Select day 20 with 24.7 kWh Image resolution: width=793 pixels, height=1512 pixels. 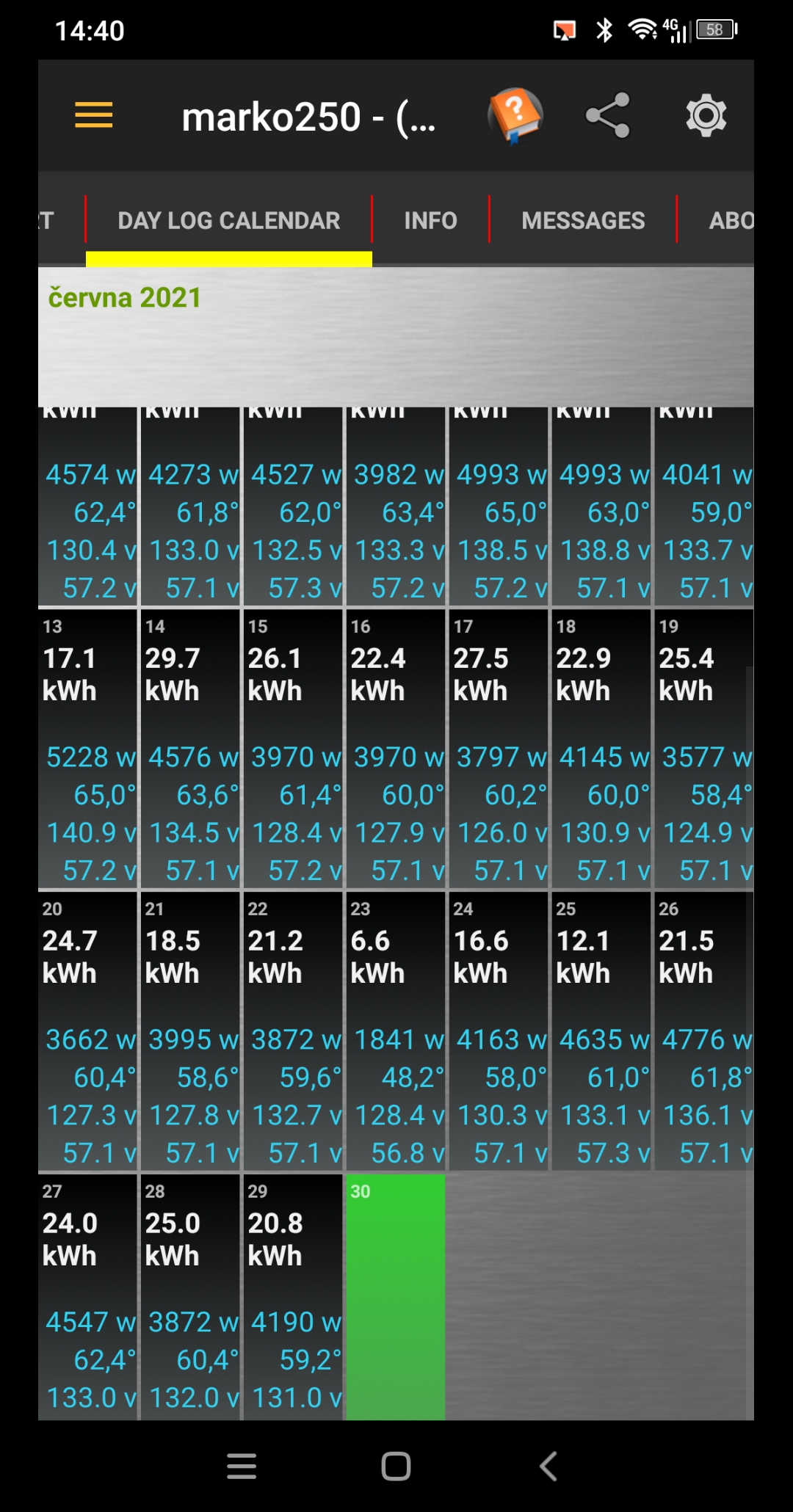(x=87, y=1031)
